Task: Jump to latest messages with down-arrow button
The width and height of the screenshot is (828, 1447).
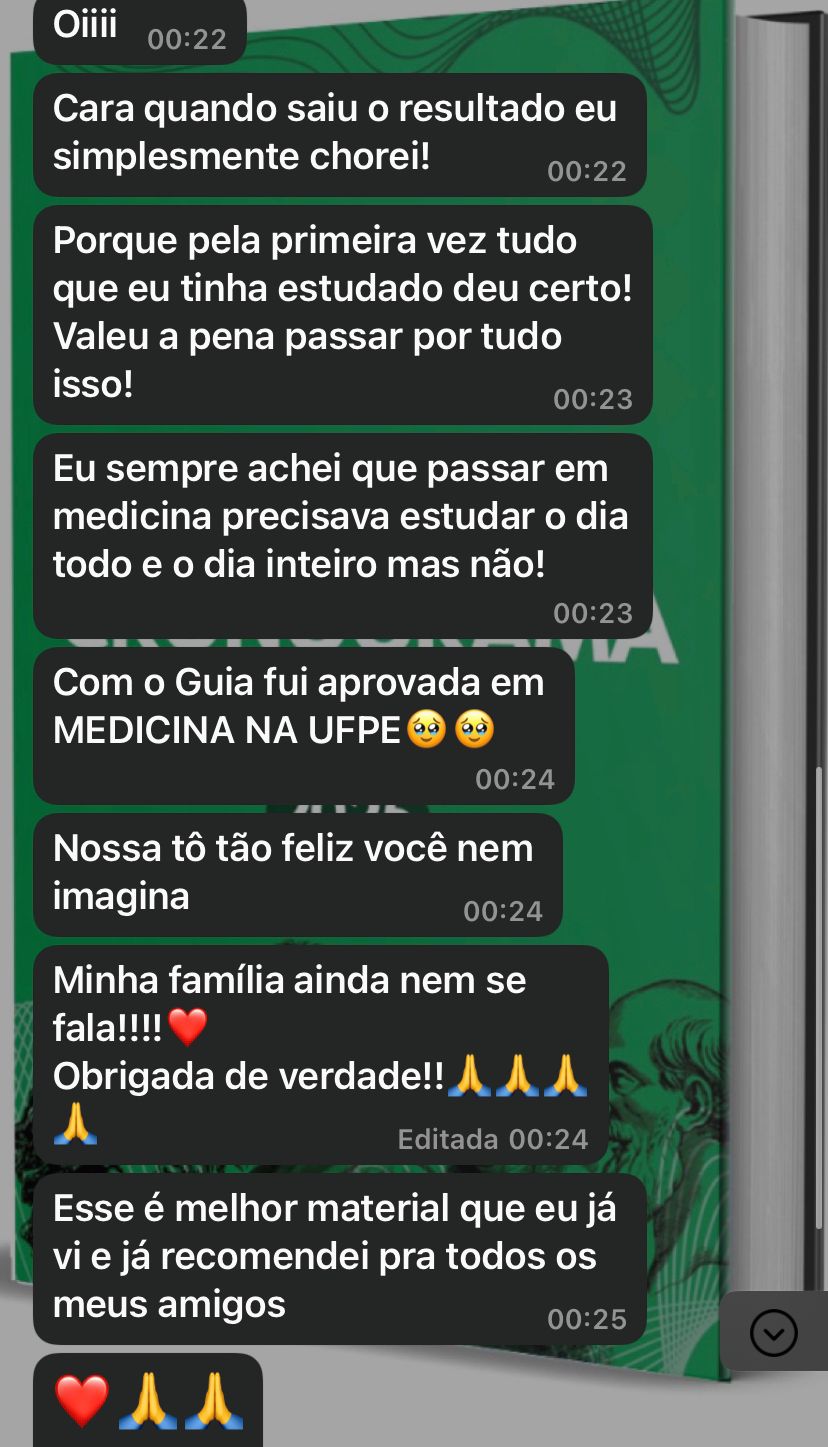Action: 774,1332
